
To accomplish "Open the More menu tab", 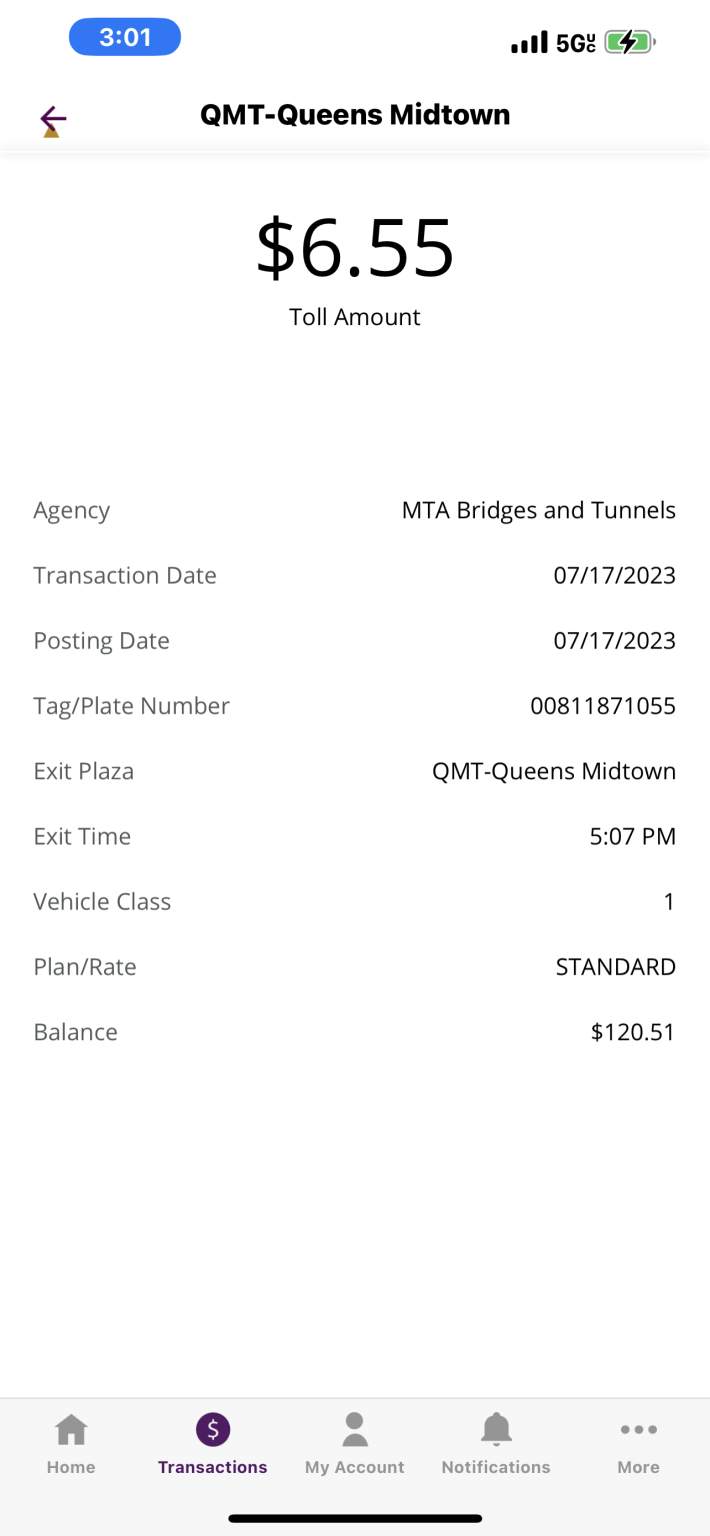I will (638, 1444).
